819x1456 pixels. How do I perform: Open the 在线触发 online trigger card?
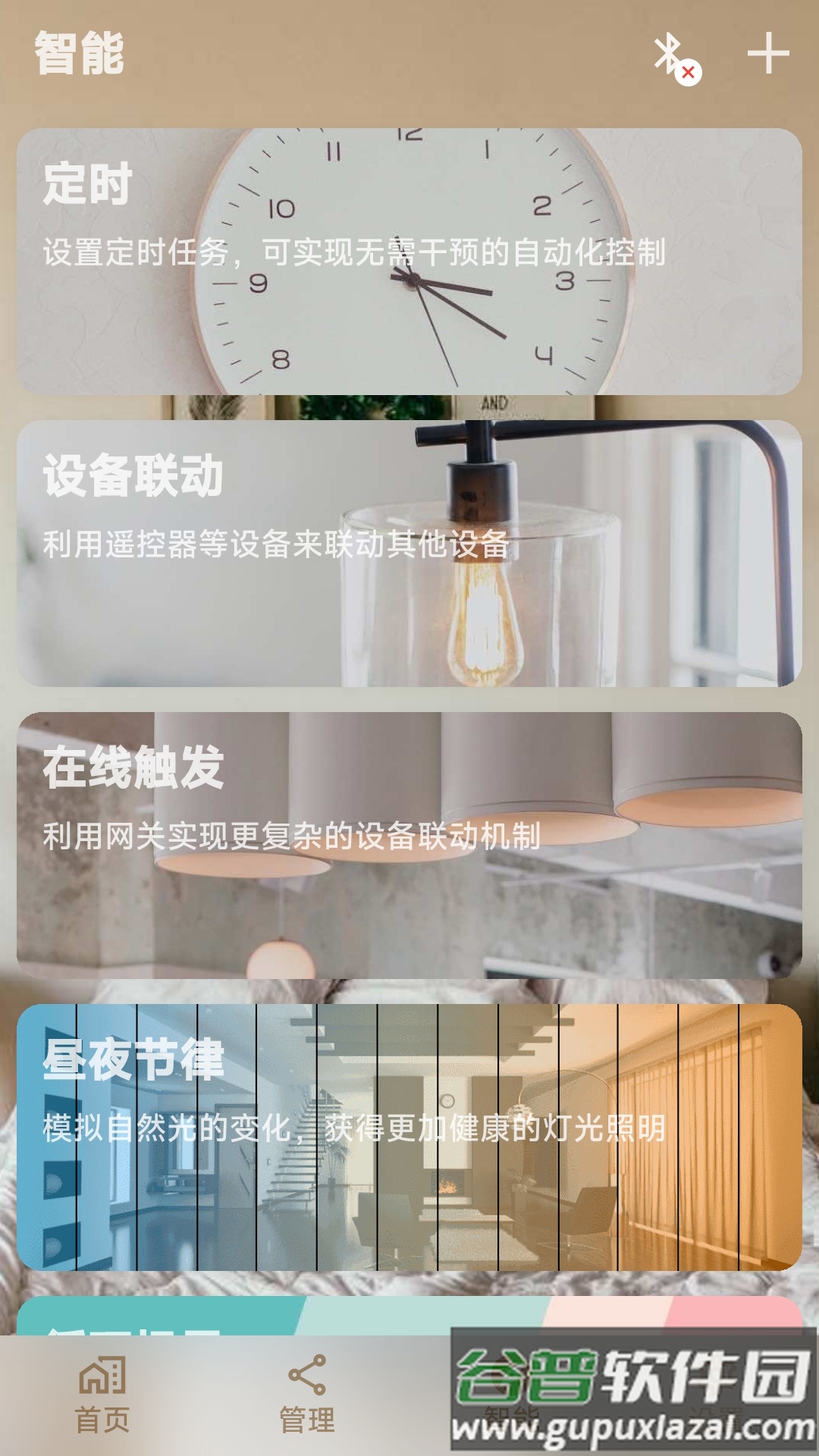click(409, 842)
